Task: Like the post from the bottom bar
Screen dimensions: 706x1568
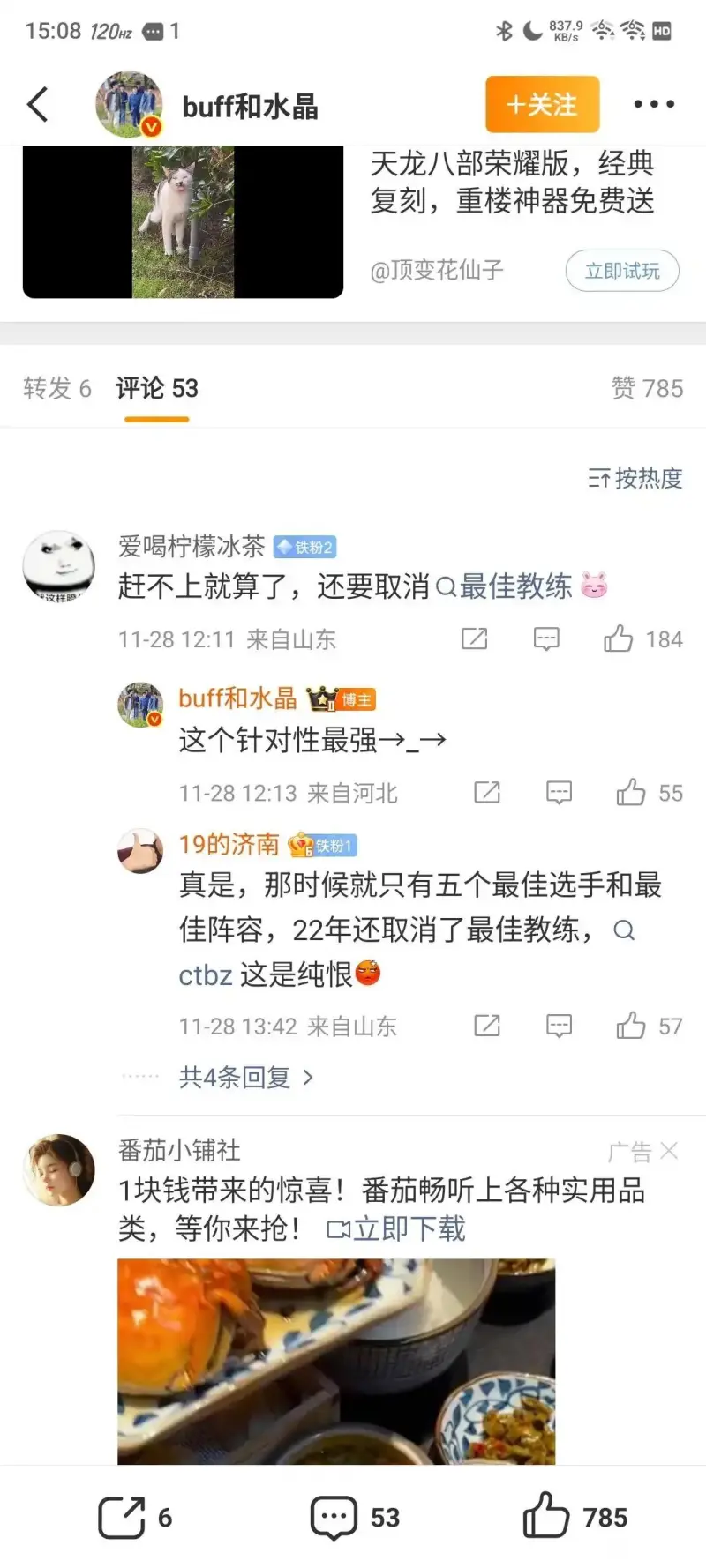Action: (546, 1517)
